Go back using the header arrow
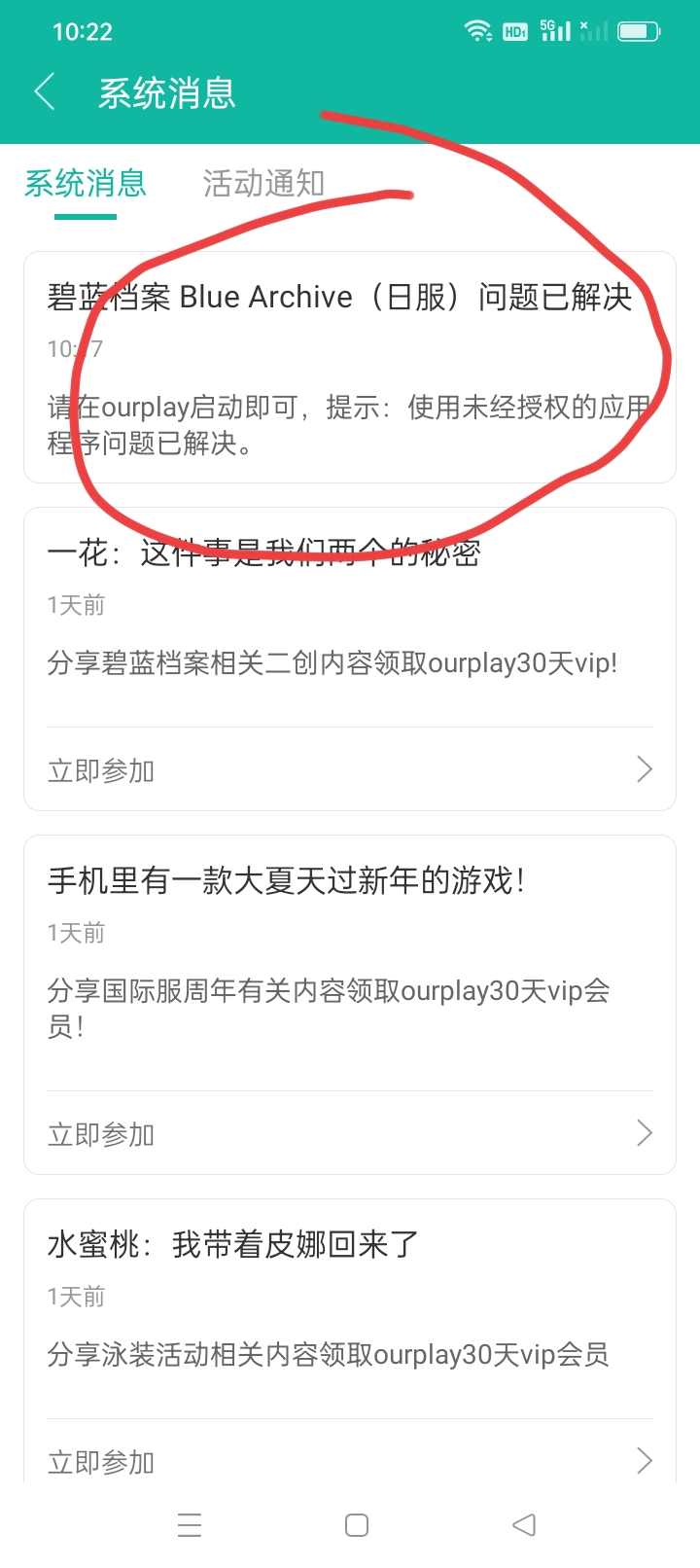 [x=45, y=92]
